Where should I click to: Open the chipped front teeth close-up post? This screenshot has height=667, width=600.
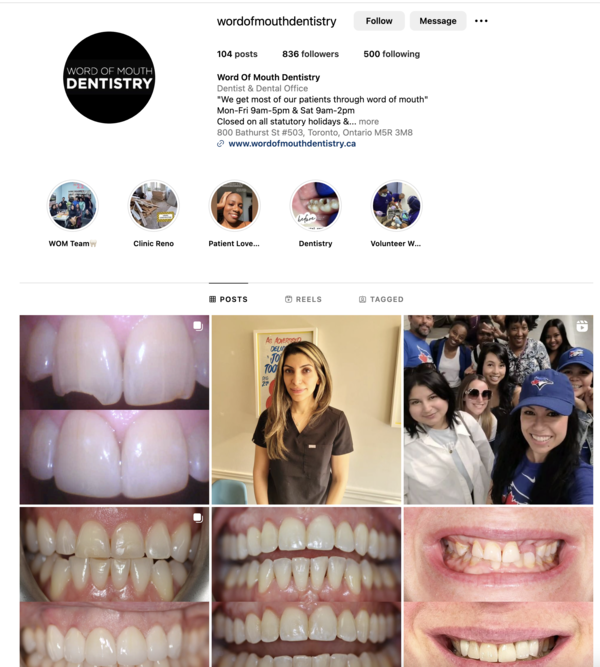pyautogui.click(x=114, y=409)
